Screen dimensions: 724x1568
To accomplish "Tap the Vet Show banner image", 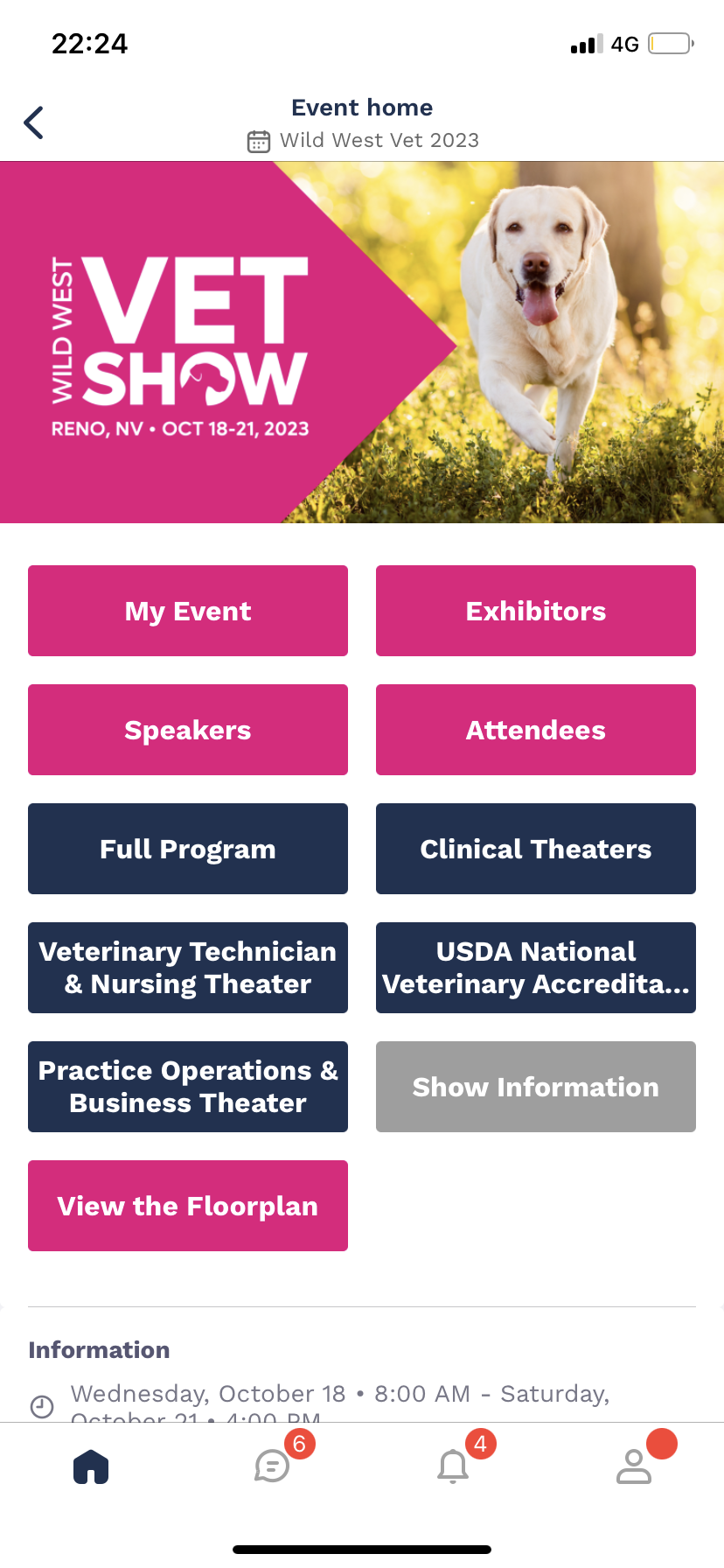I will coord(362,341).
